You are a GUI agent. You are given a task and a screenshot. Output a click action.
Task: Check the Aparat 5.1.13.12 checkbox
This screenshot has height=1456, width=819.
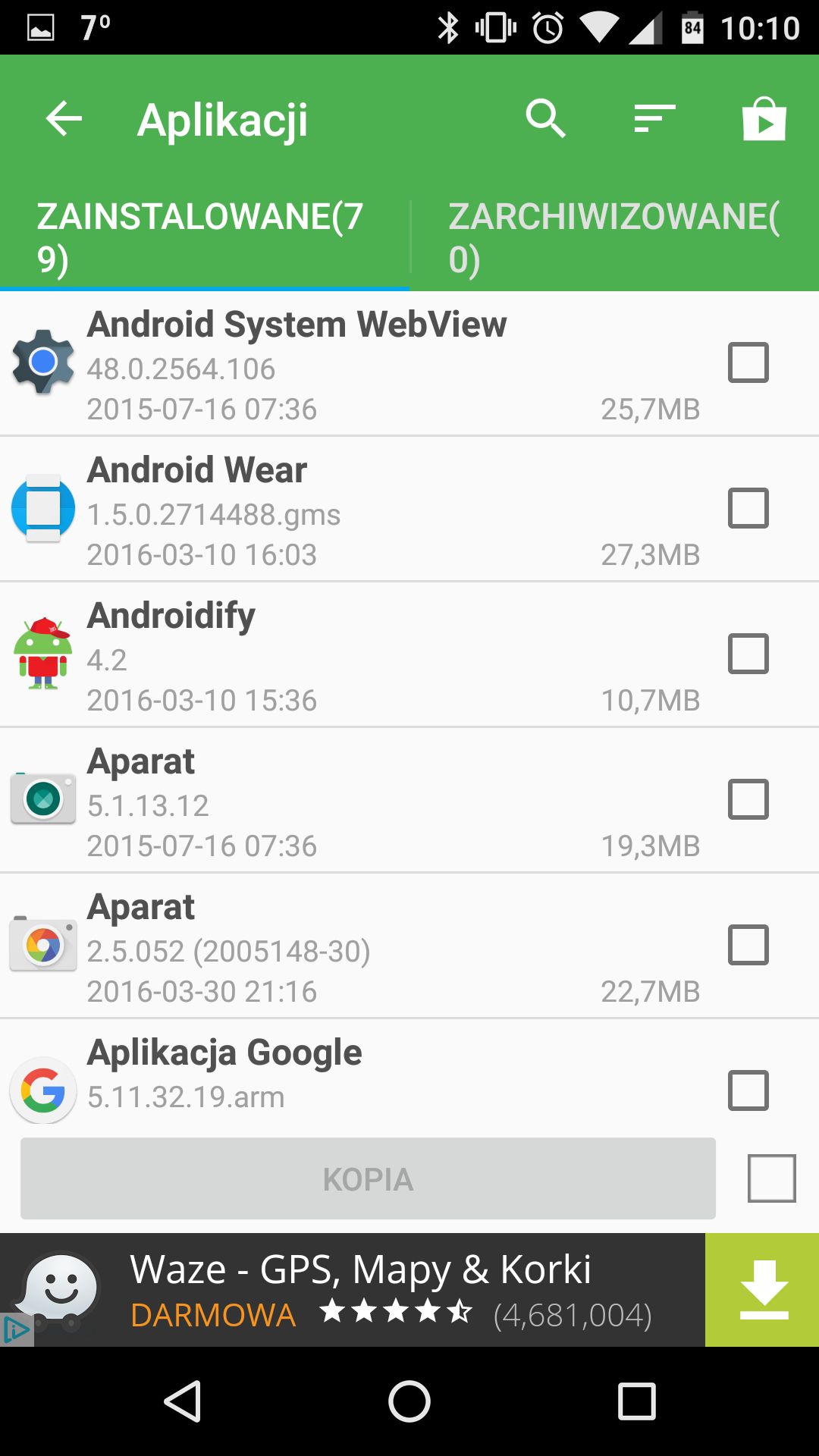[x=748, y=799]
